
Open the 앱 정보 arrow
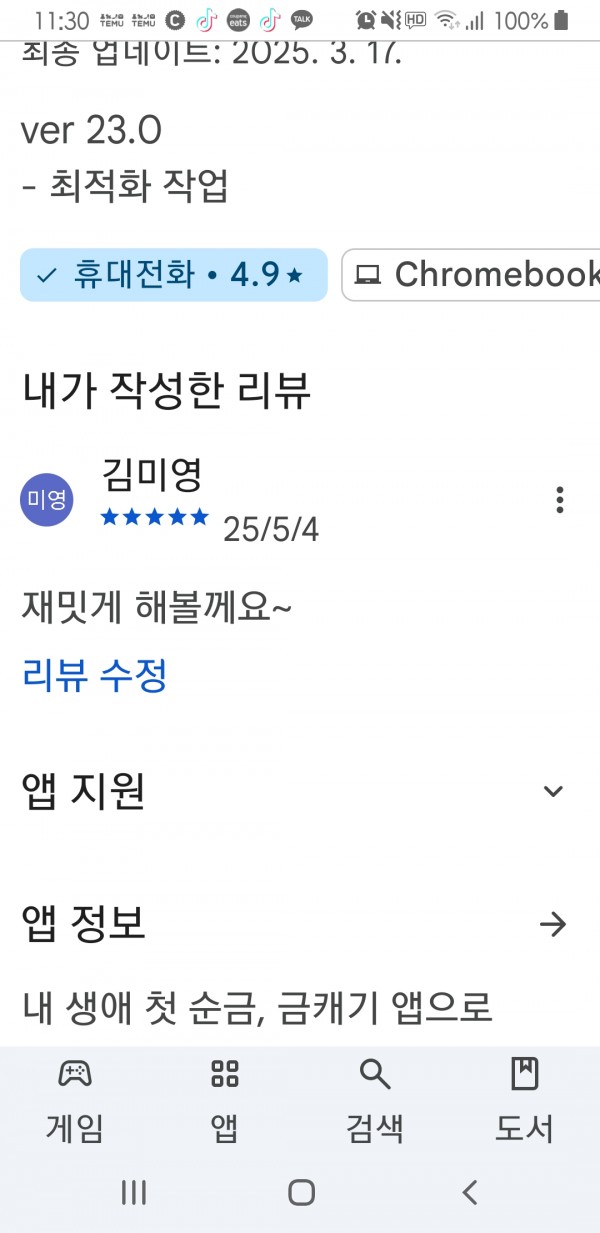[x=553, y=925]
